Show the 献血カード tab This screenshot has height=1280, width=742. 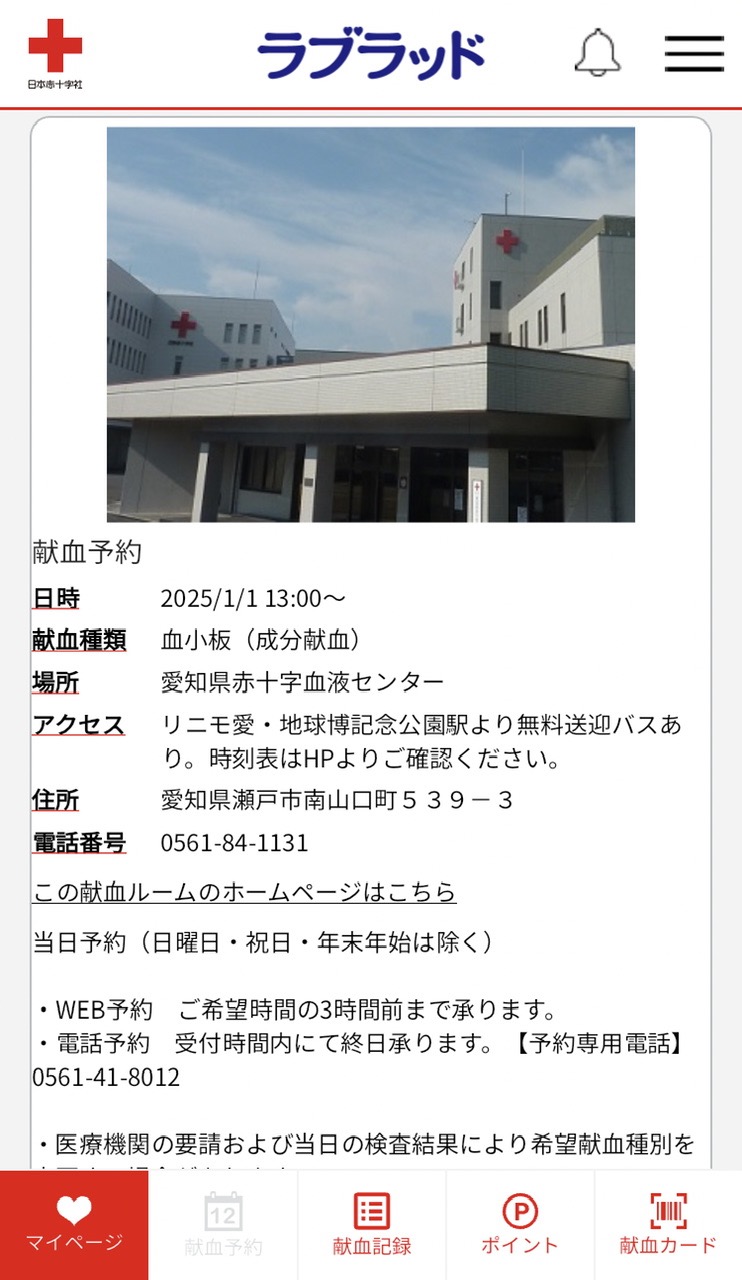tap(668, 1224)
